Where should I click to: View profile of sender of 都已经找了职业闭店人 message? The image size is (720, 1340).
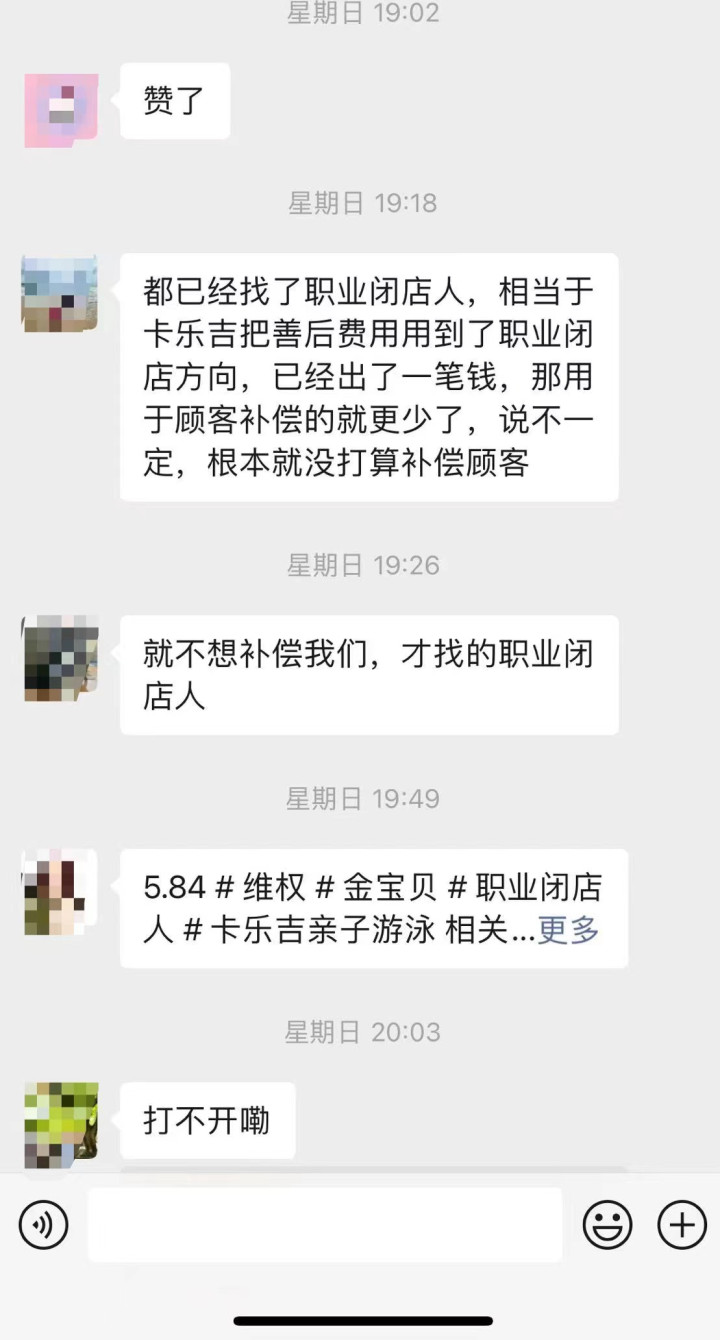[61, 294]
